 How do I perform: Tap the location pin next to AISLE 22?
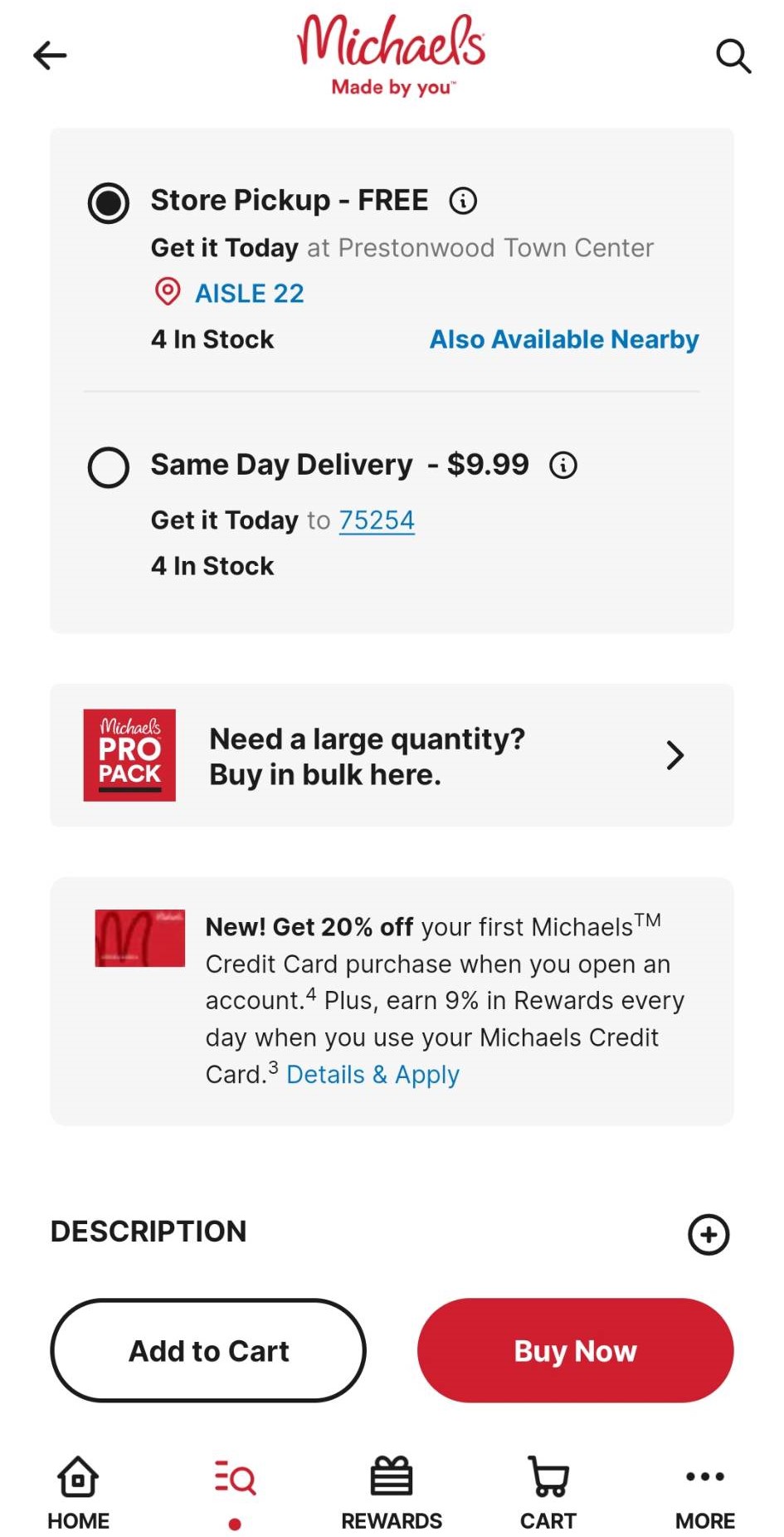click(168, 292)
